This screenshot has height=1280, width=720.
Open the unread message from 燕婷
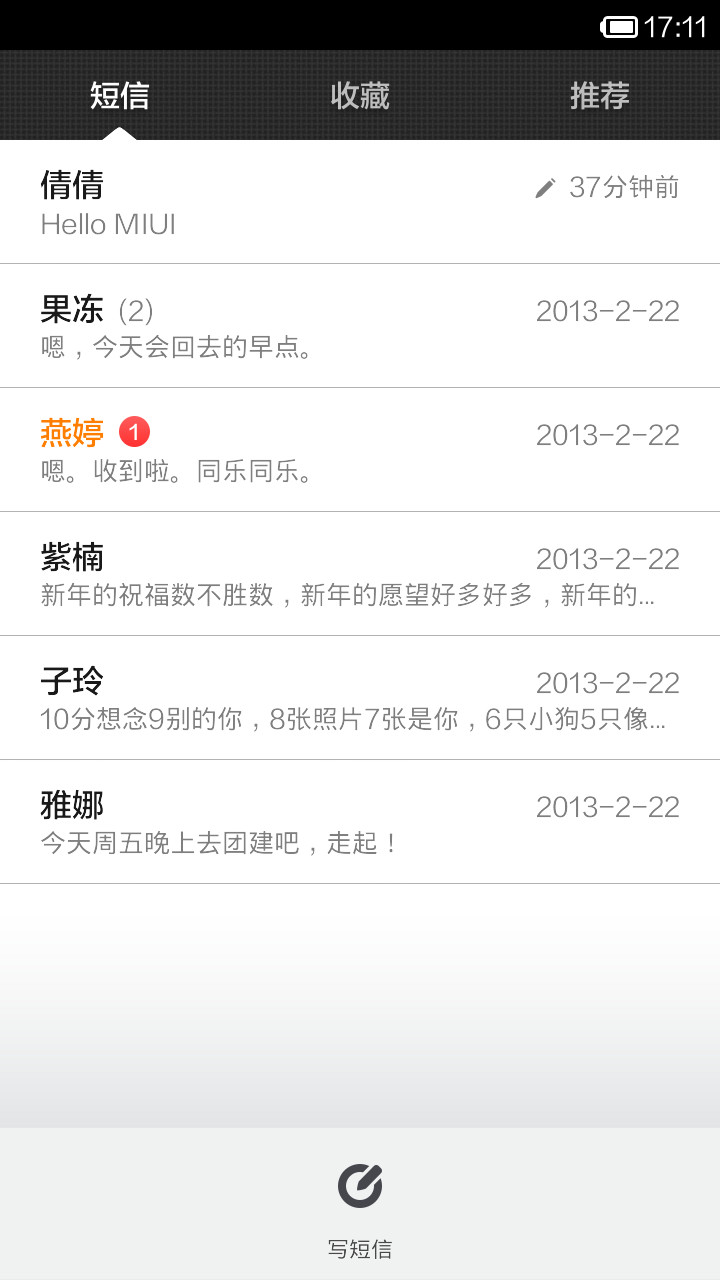(360, 450)
